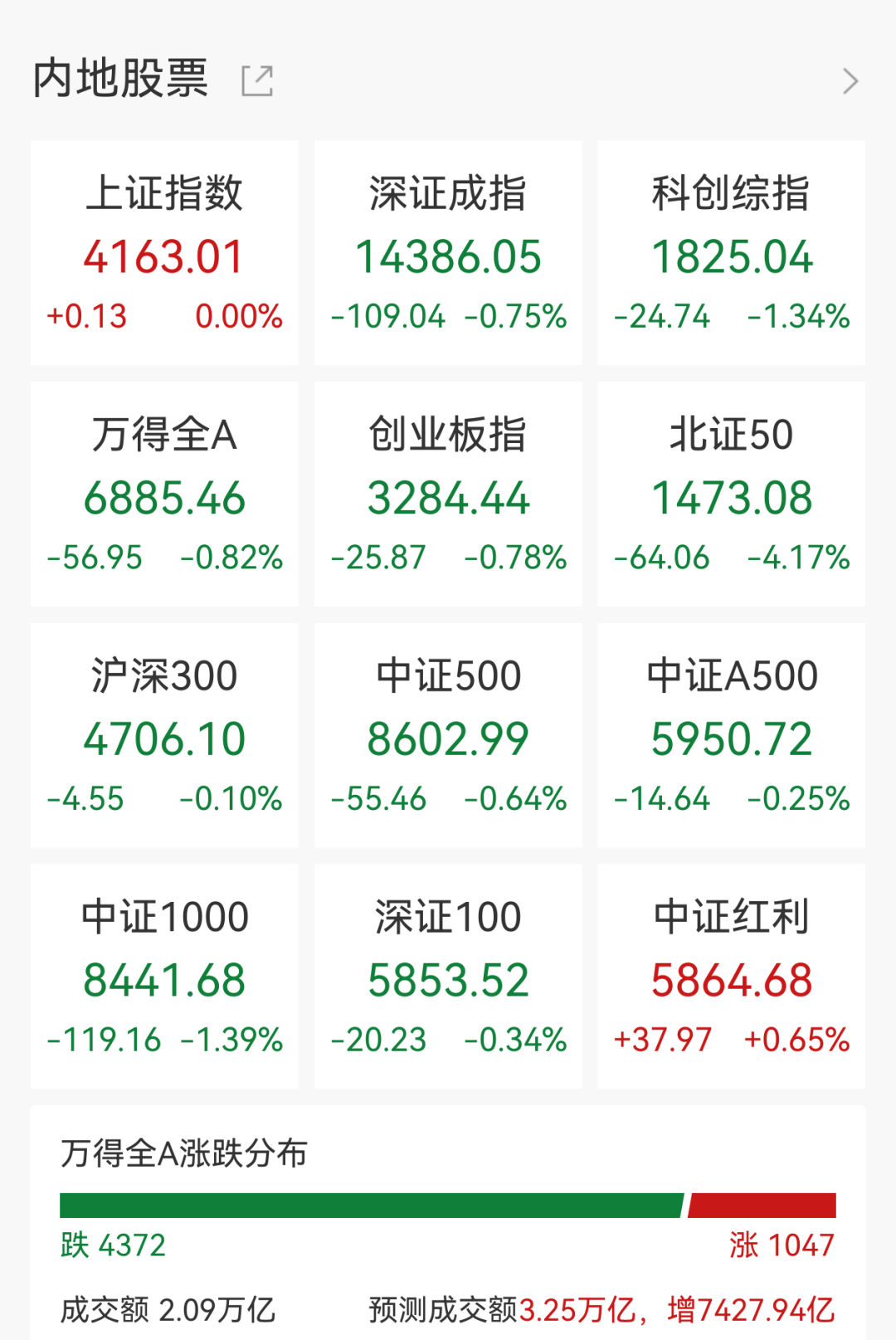This screenshot has width=896, height=1340.
Task: Open the 北证50 index card
Action: click(x=731, y=495)
